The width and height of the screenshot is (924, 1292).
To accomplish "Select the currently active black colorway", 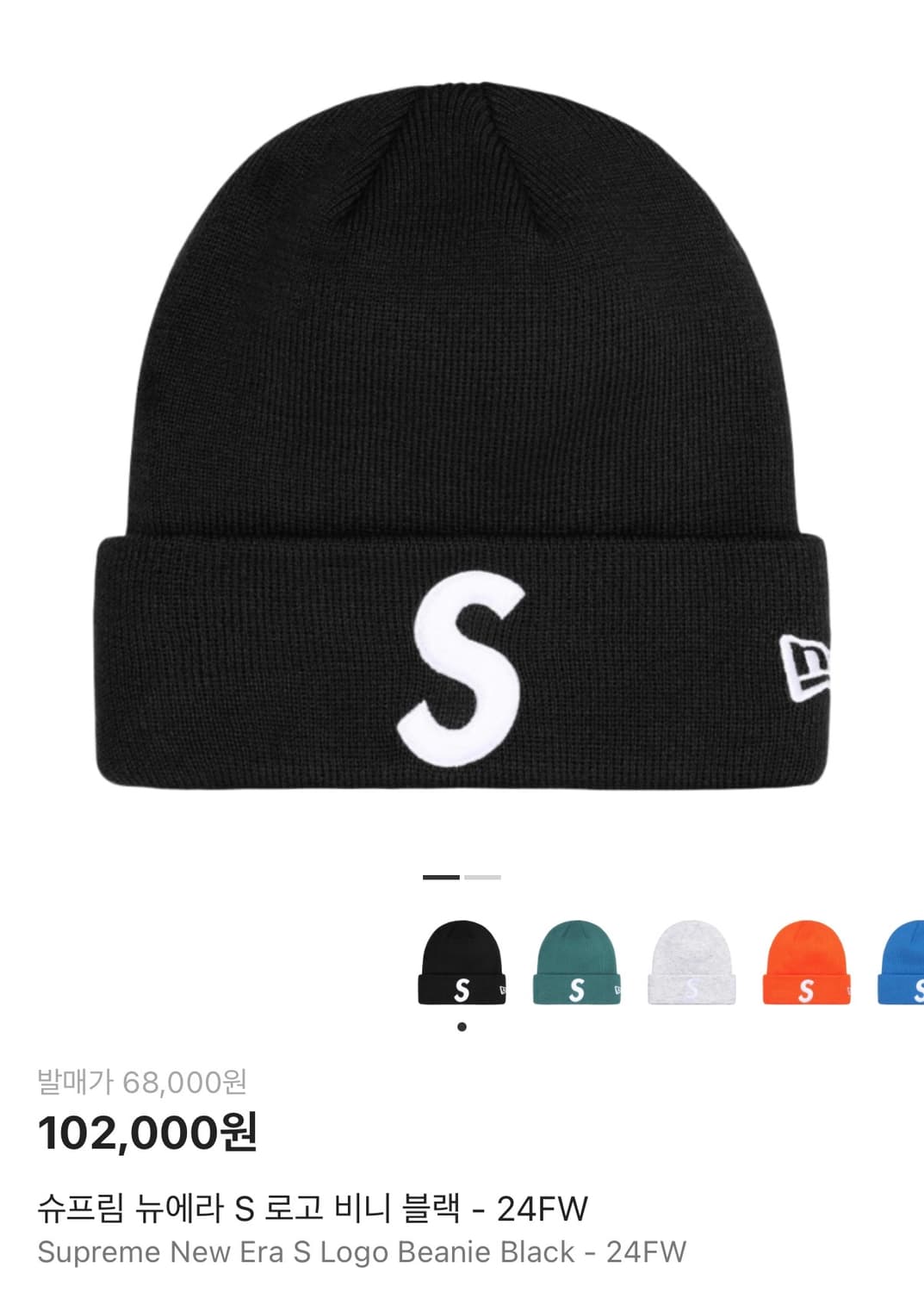I will [462, 963].
